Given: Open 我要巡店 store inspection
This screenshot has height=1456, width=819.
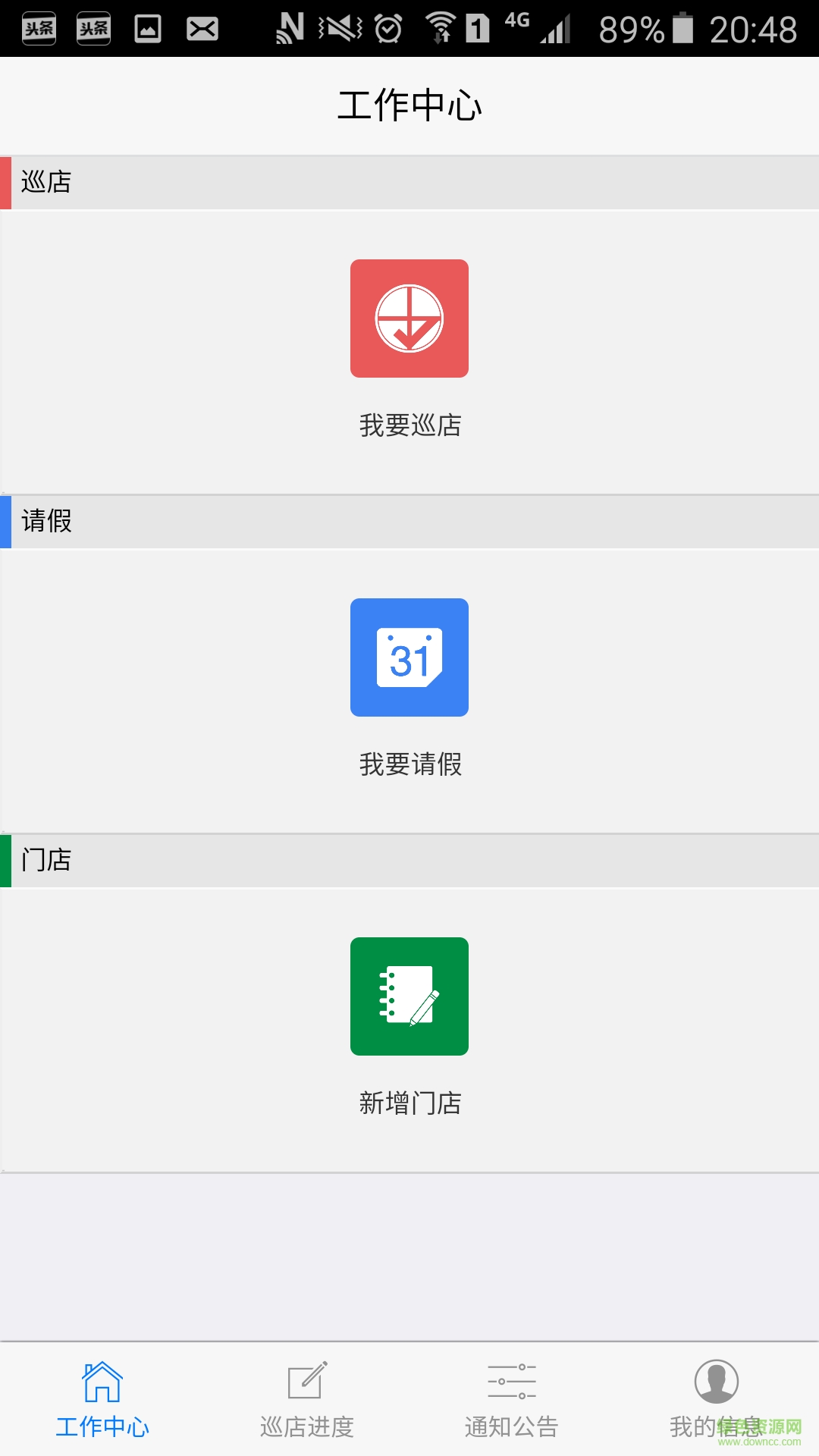Looking at the screenshot, I should coord(409,318).
